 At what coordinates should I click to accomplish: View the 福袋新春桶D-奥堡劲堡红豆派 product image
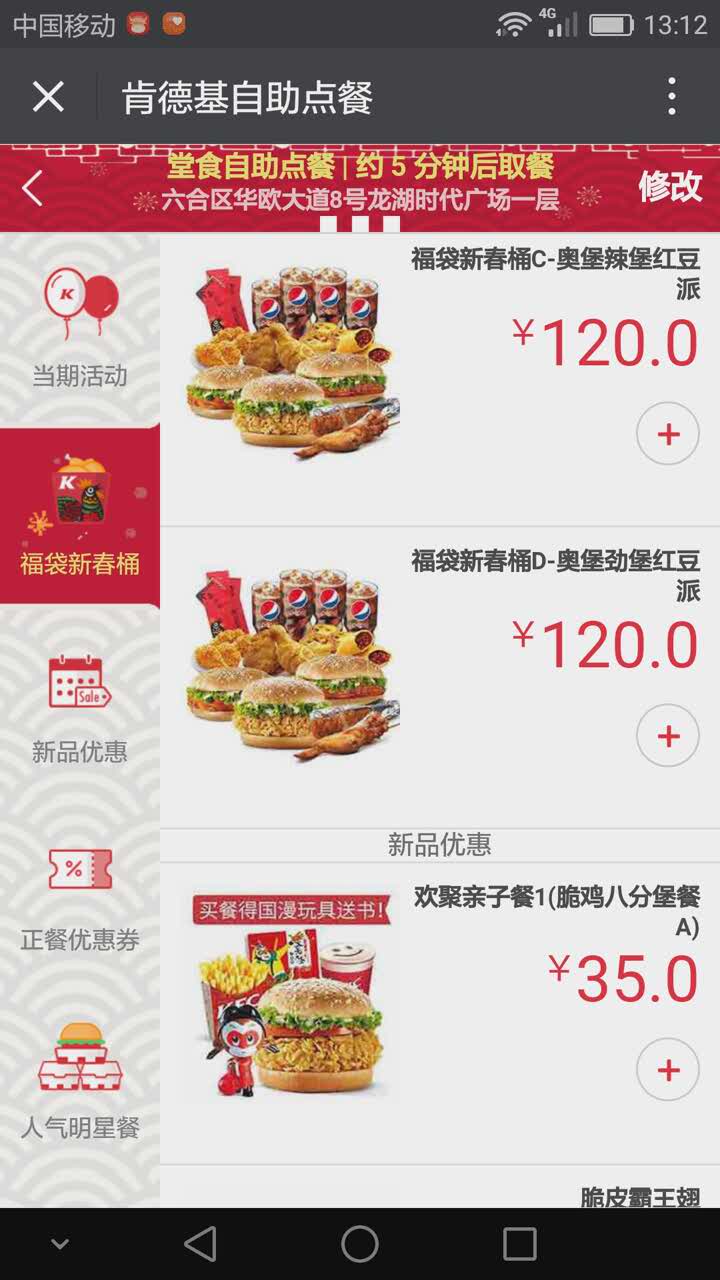(293, 662)
